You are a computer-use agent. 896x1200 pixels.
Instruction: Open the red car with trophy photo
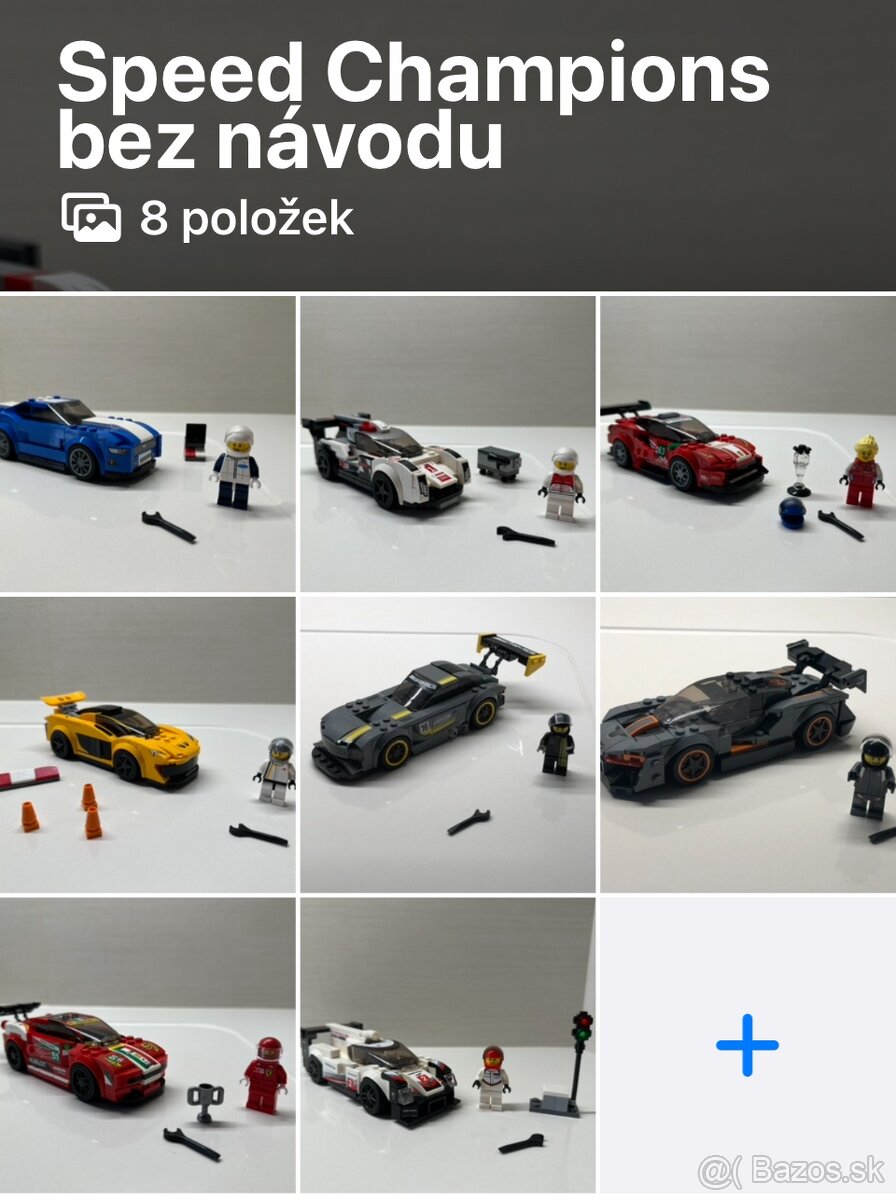tap(147, 1045)
